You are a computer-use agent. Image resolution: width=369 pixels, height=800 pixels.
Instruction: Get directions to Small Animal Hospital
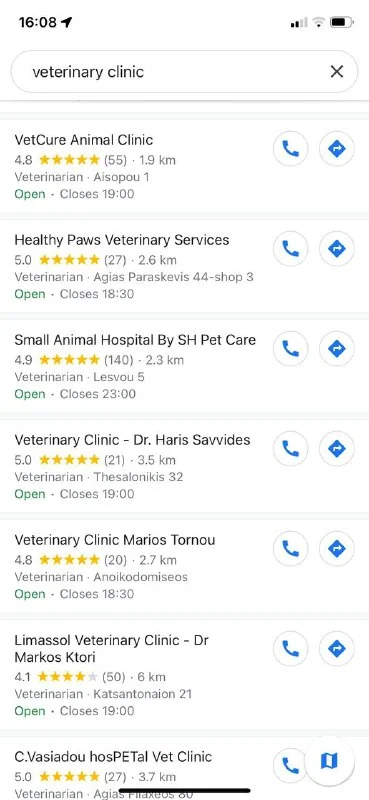coord(336,349)
